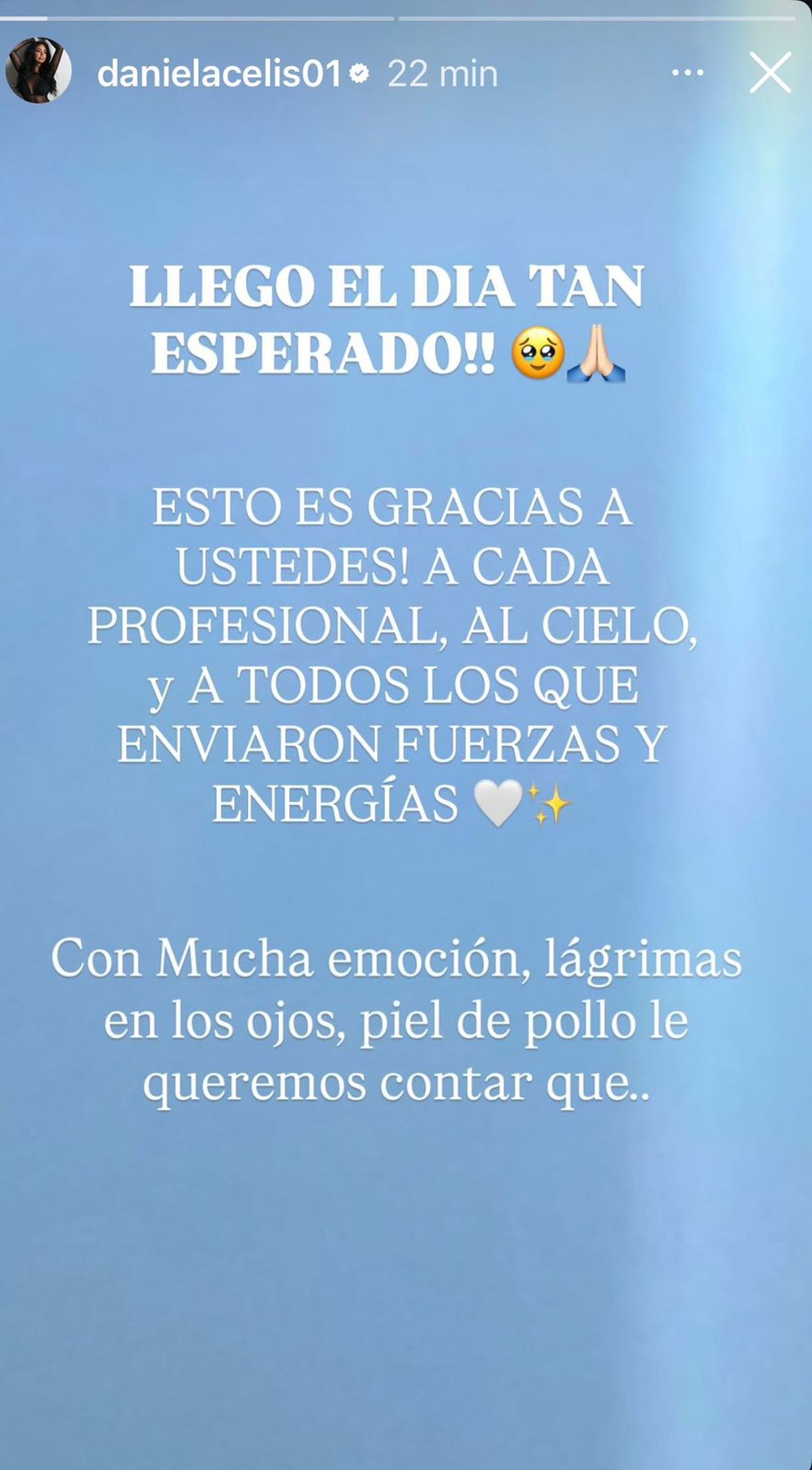Tap the danielacelis01 username
Screen dimensions: 812x1470
pos(219,74)
